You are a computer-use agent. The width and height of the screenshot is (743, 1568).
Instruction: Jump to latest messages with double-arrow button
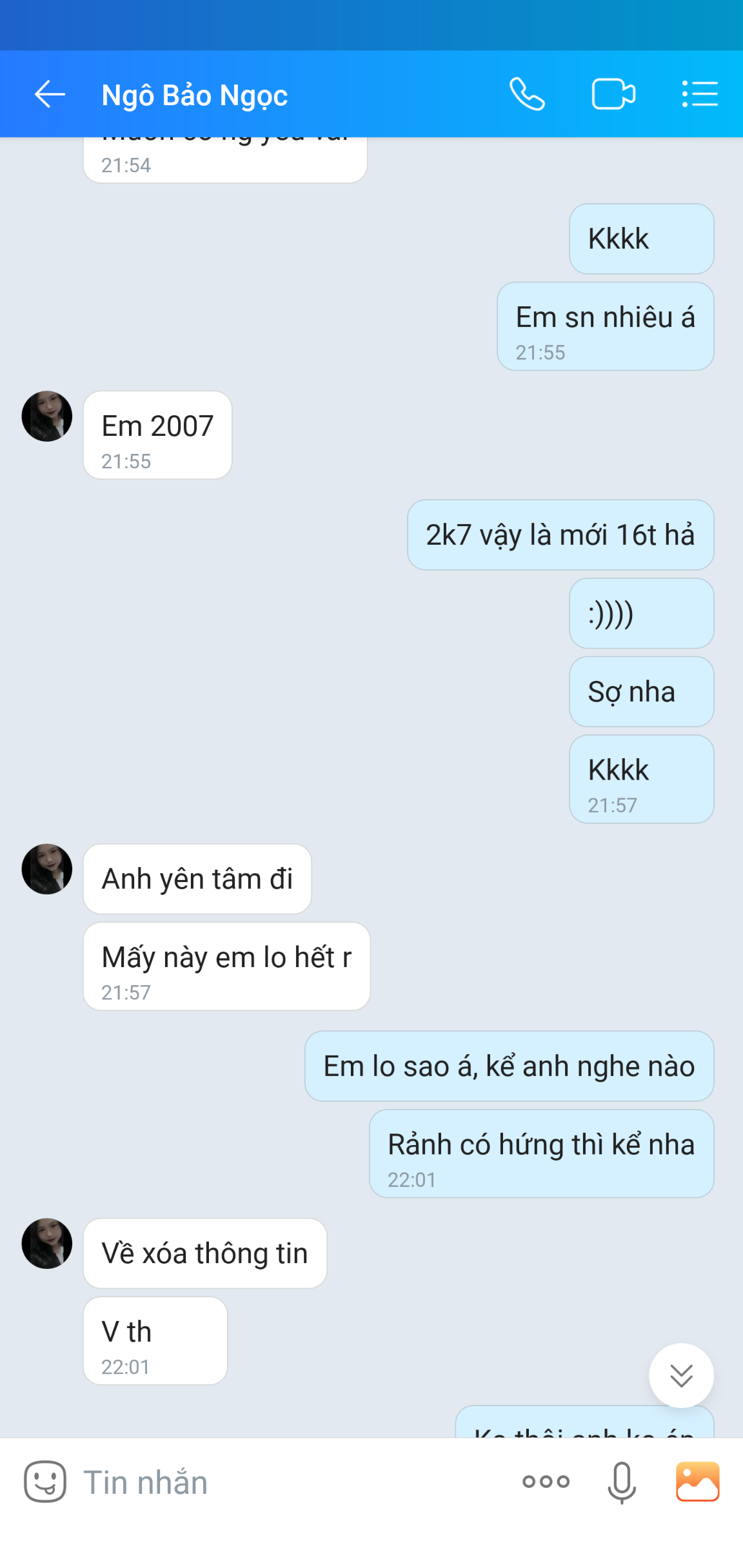(x=681, y=1375)
